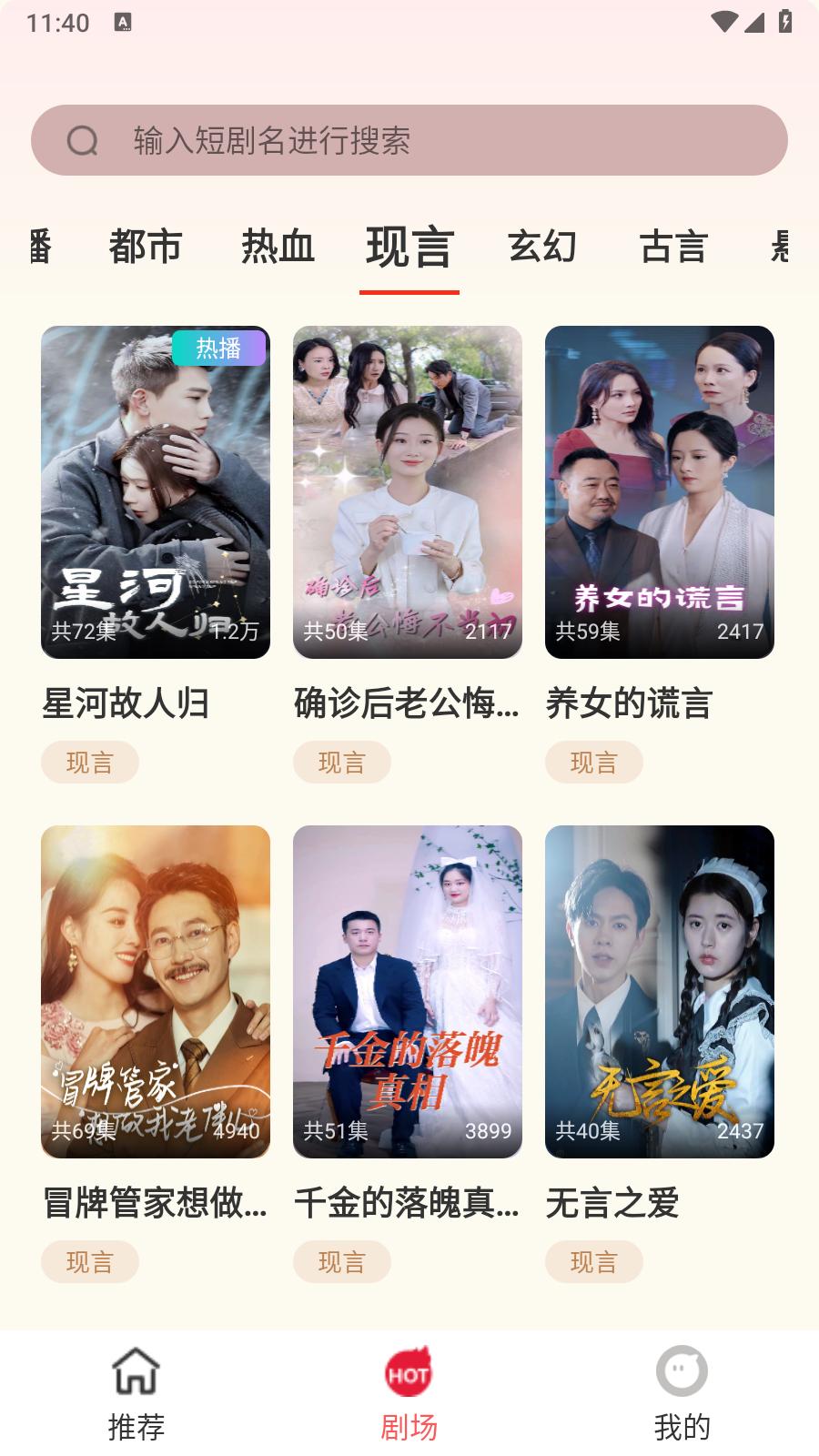Open the 古言 category tab

(x=673, y=247)
